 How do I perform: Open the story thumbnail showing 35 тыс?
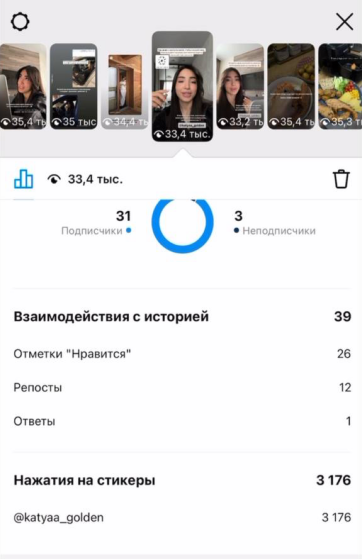click(74, 86)
